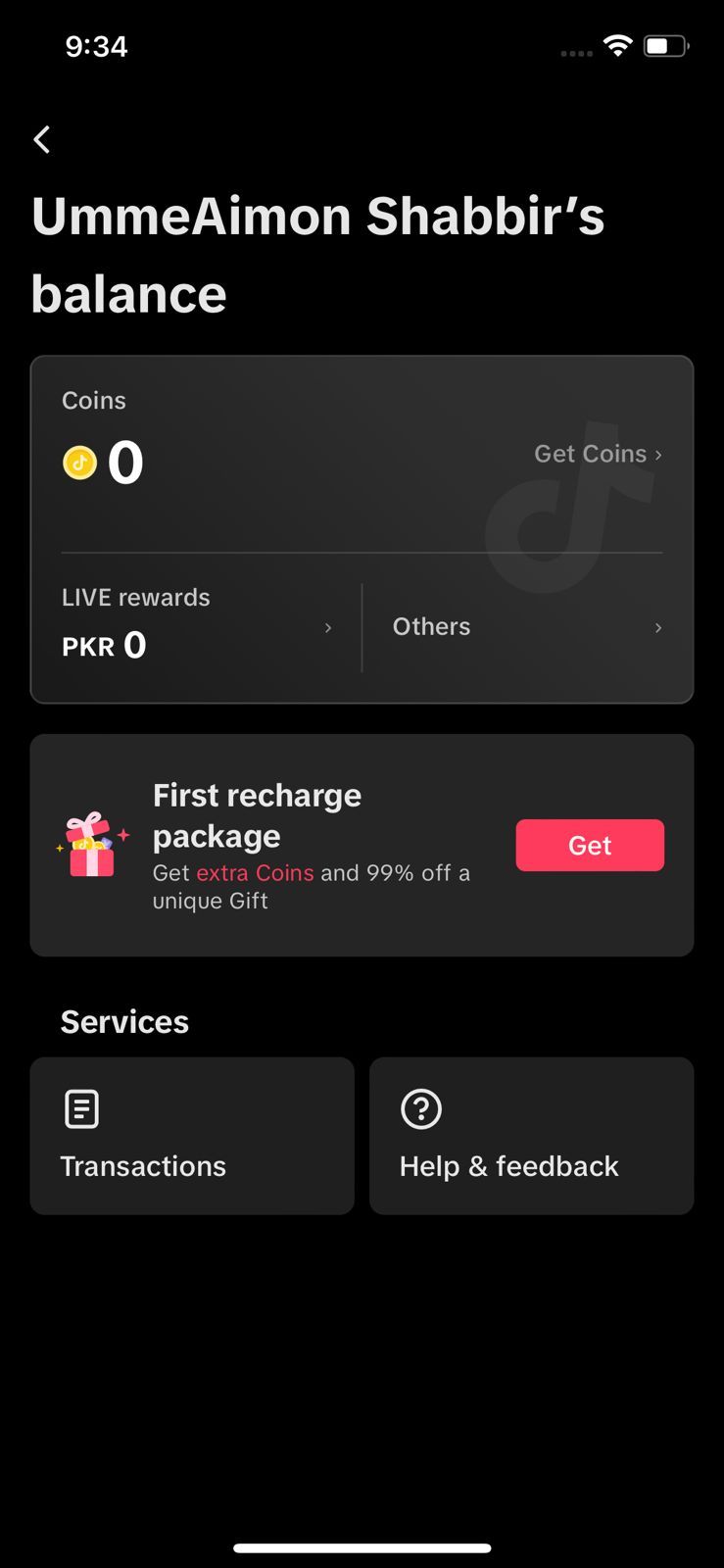Tap the Get button on First recharge package
This screenshot has width=724, height=1568.
tap(590, 845)
